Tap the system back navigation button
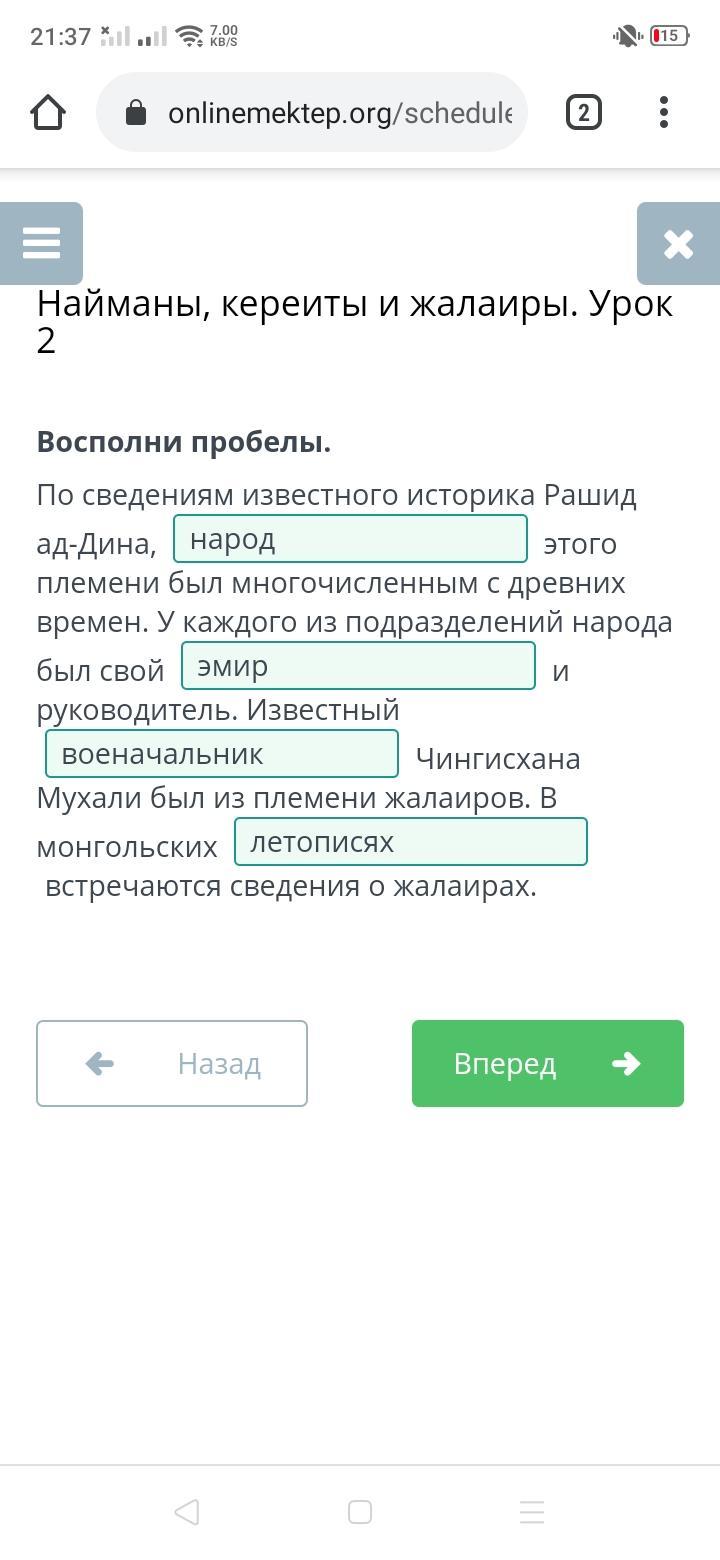 click(x=187, y=1512)
